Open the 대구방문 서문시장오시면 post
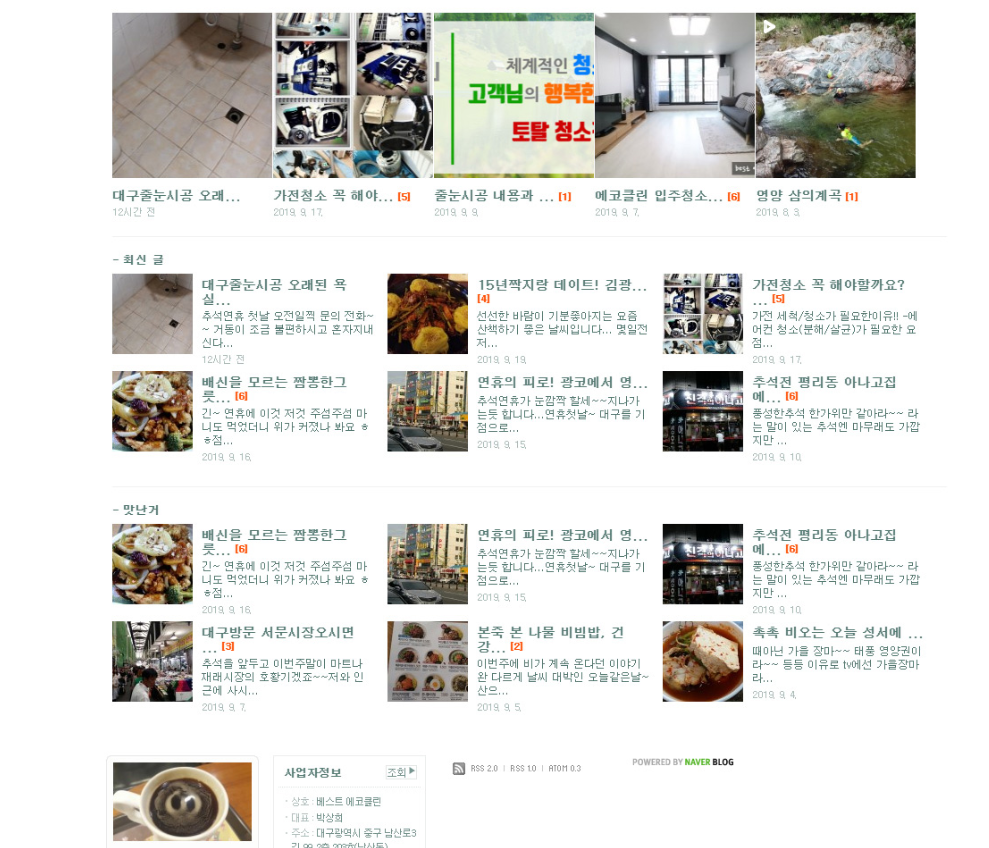989x848 pixels. tap(277, 633)
